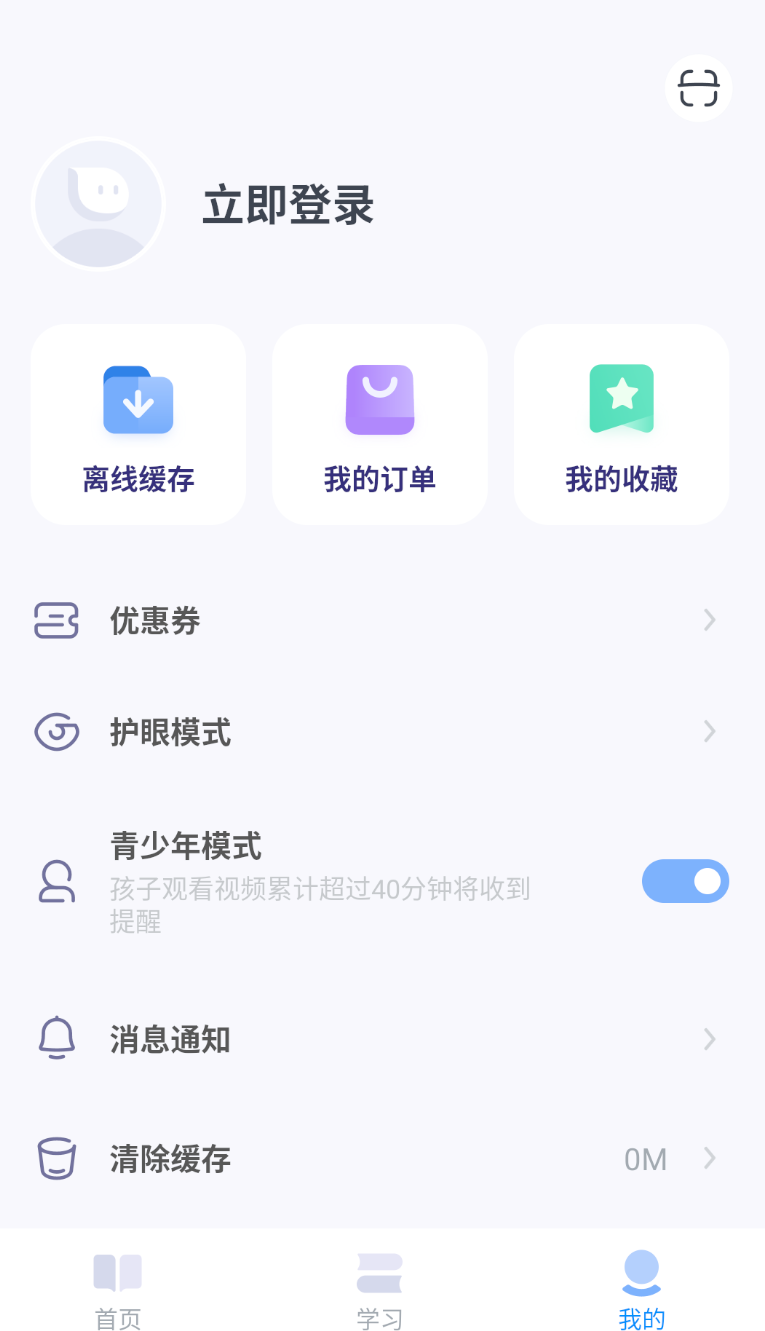Click the profile avatar image
Screen dimensions: 765x1331
[98, 203]
